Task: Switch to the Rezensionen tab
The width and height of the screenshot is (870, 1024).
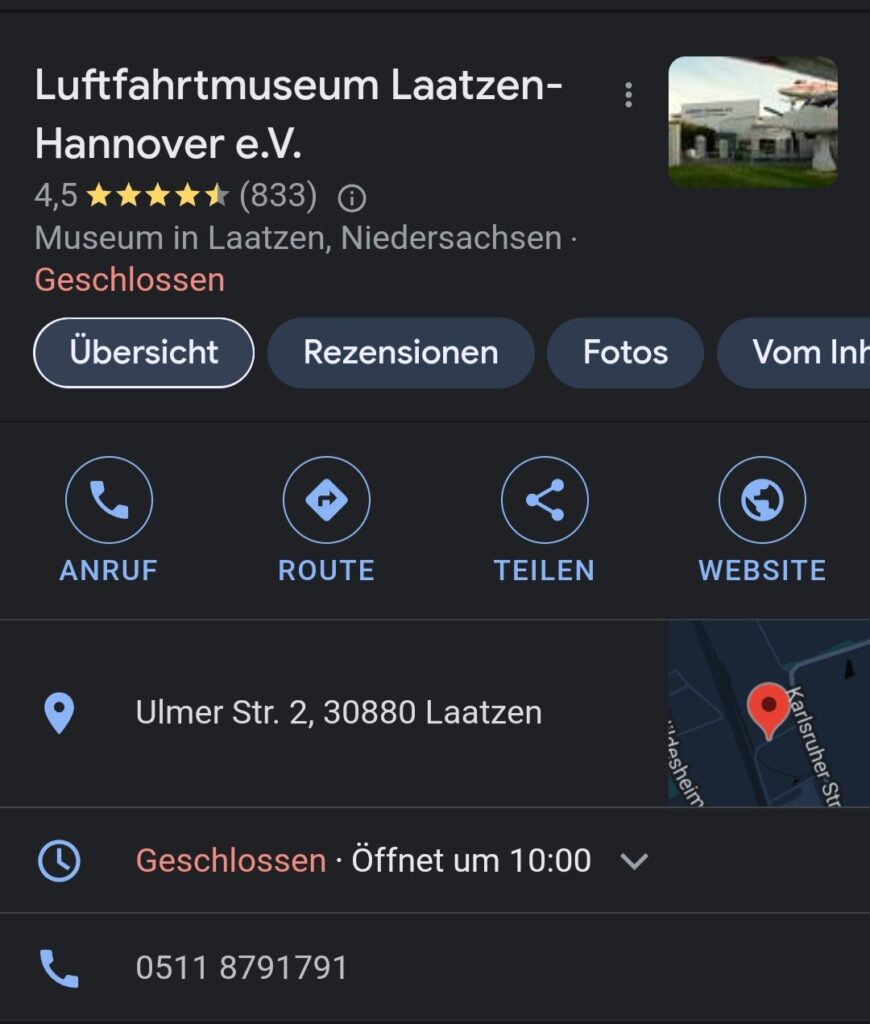Action: point(400,353)
